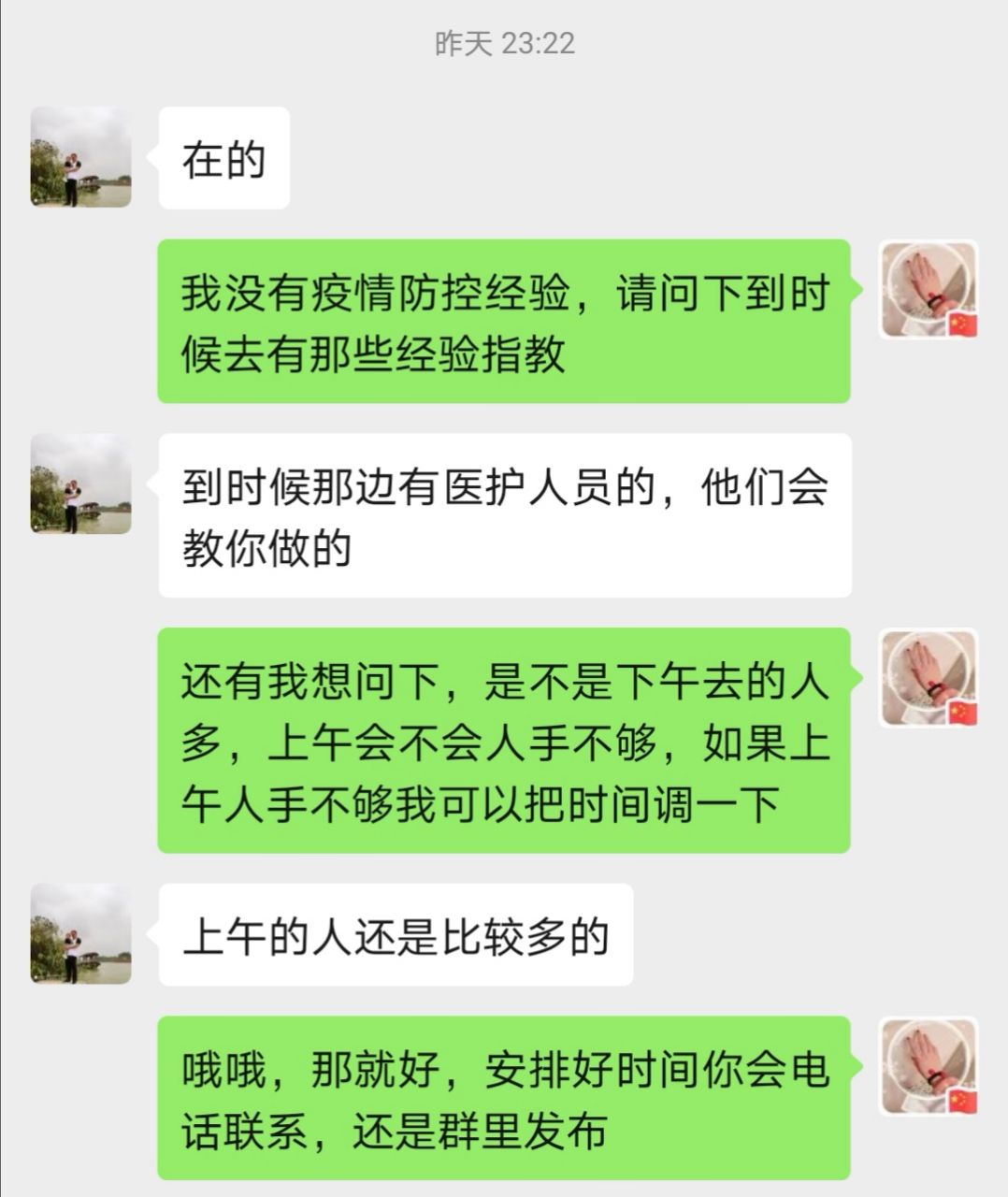Tap my avatar beside the message 哦哦，那就好

pyautogui.click(x=929, y=1067)
